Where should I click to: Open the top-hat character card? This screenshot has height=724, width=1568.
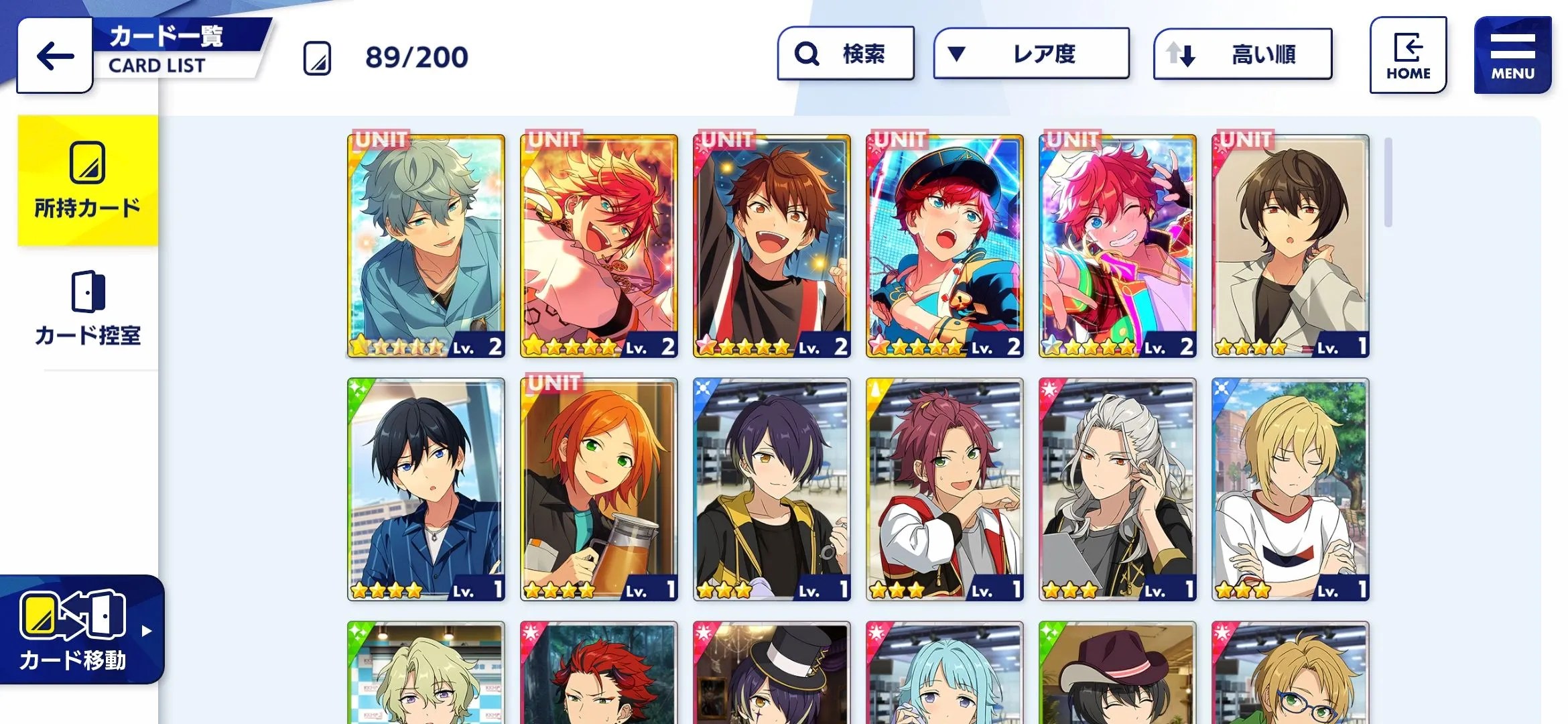click(x=771, y=674)
